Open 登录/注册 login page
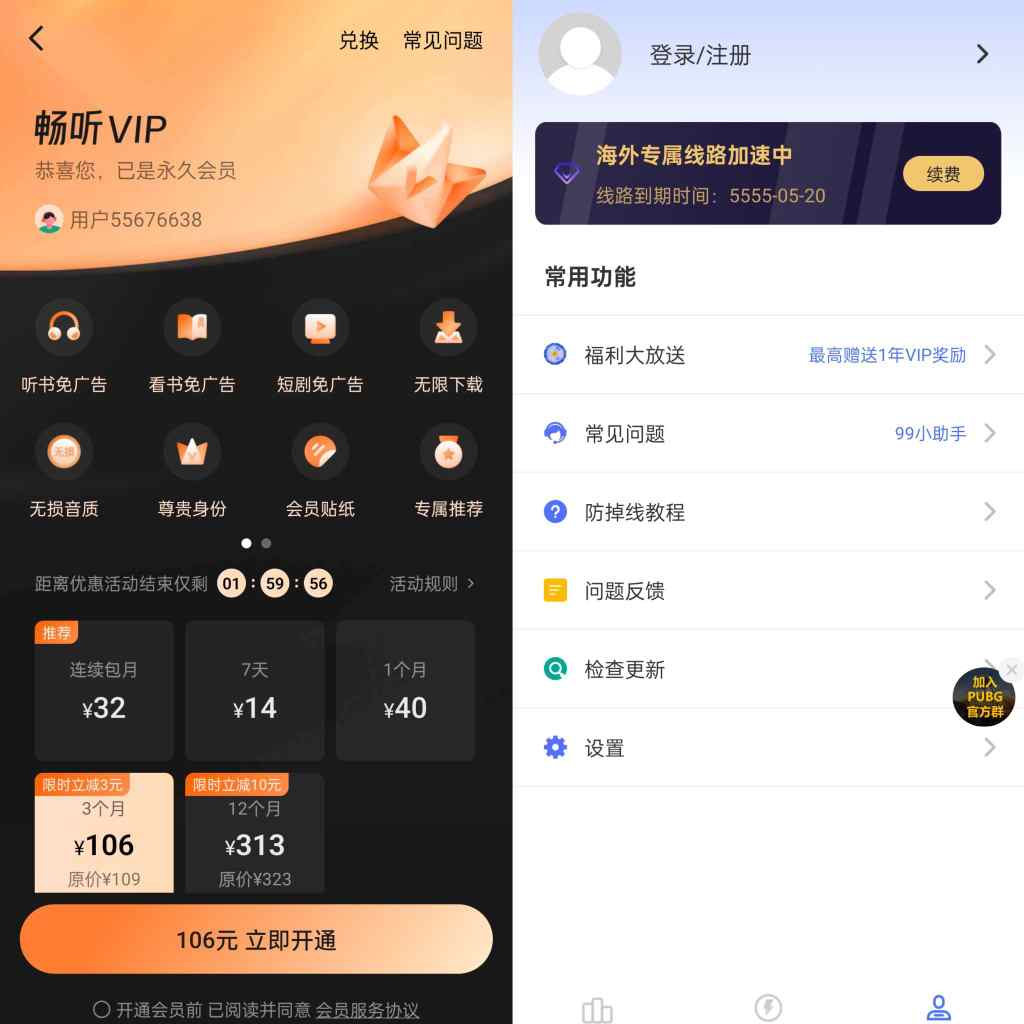Image resolution: width=1024 pixels, height=1024 pixels. pos(700,55)
